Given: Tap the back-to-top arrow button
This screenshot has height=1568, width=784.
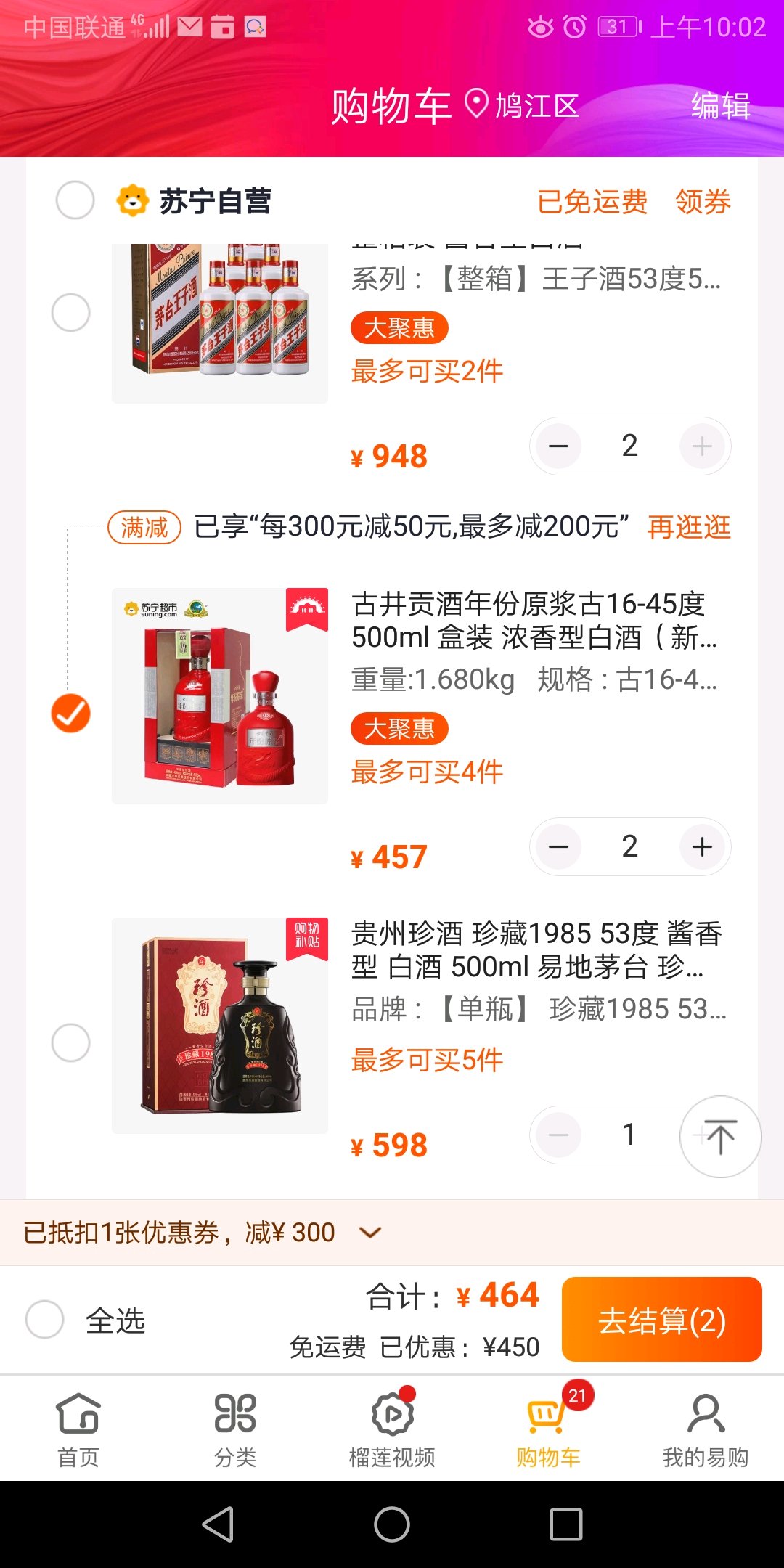Looking at the screenshot, I should [720, 1137].
